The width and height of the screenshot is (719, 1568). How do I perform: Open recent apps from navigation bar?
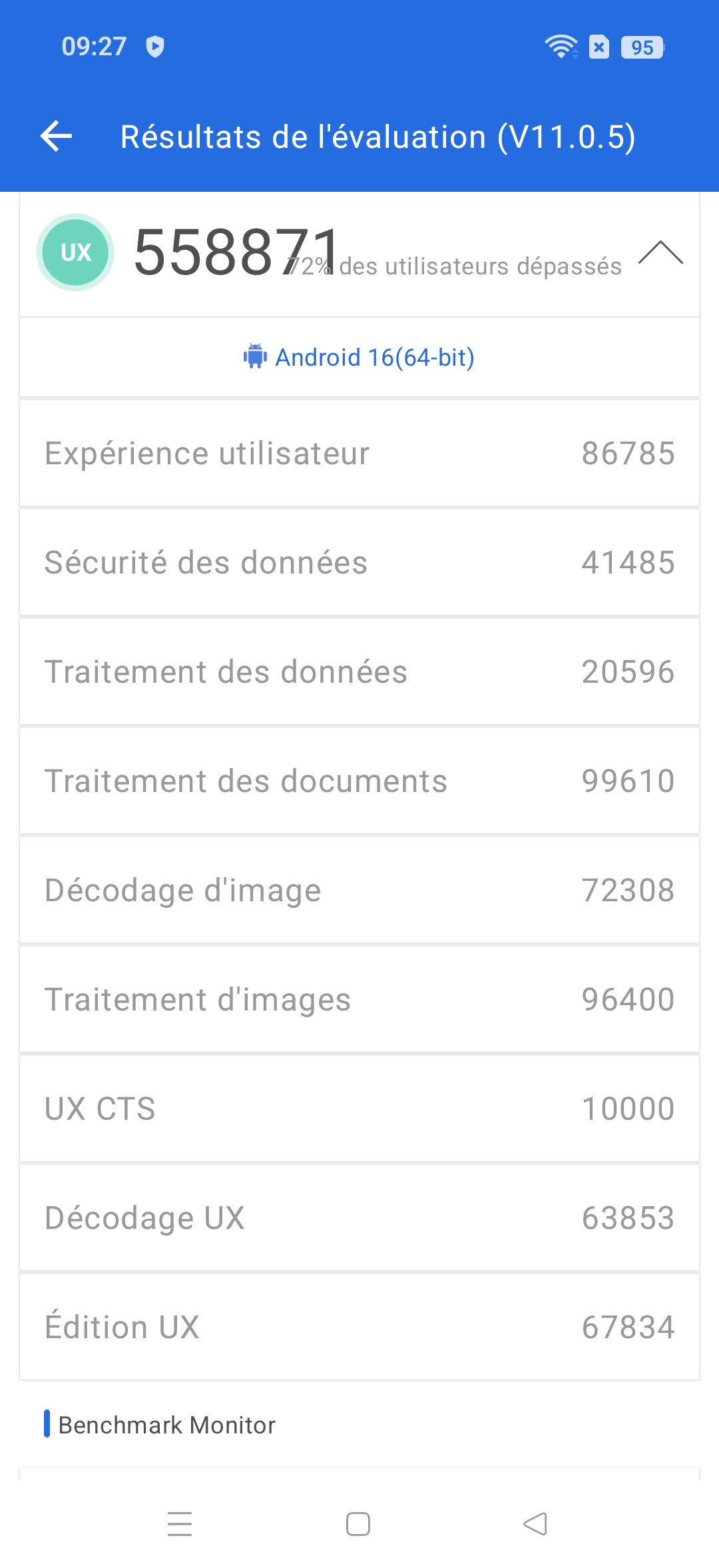pyautogui.click(x=180, y=1524)
